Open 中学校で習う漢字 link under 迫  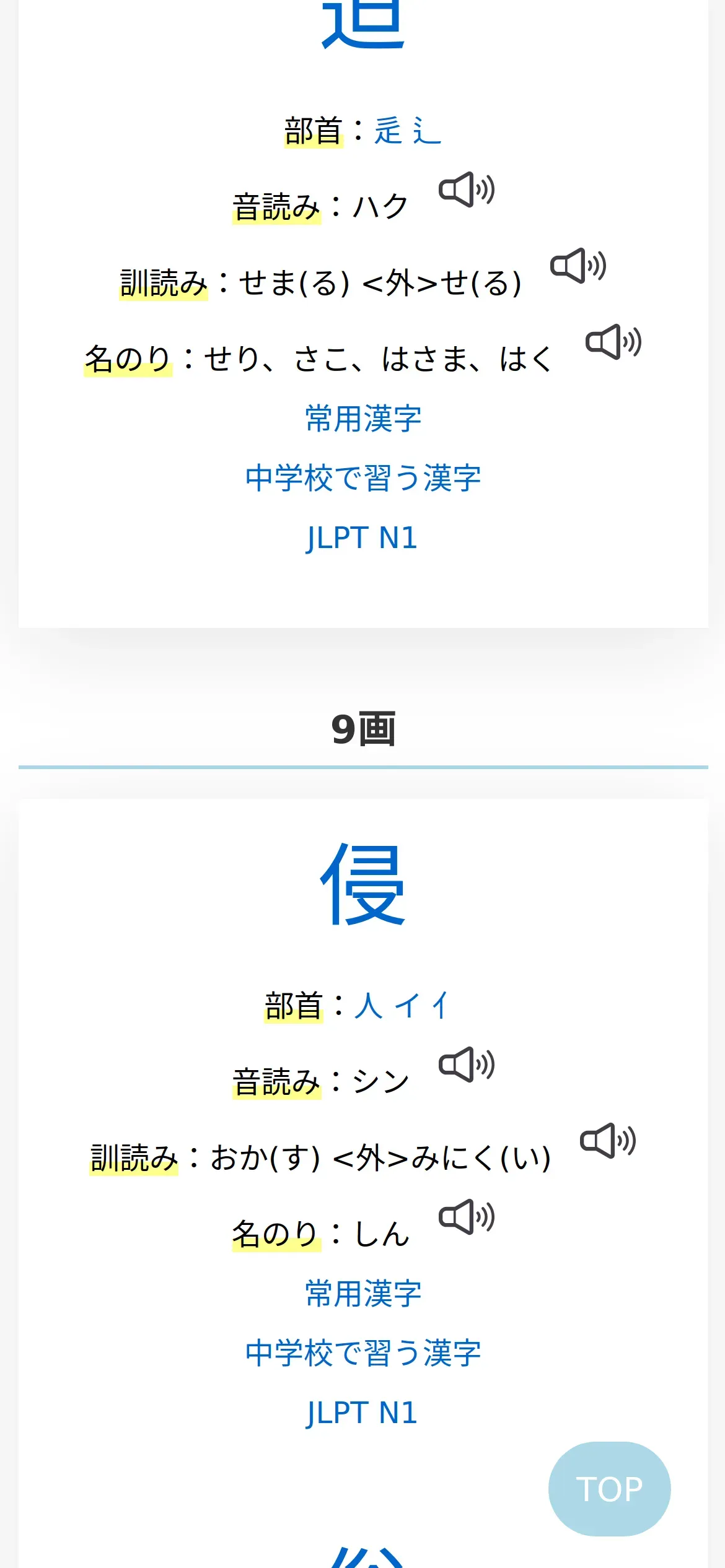(x=363, y=477)
